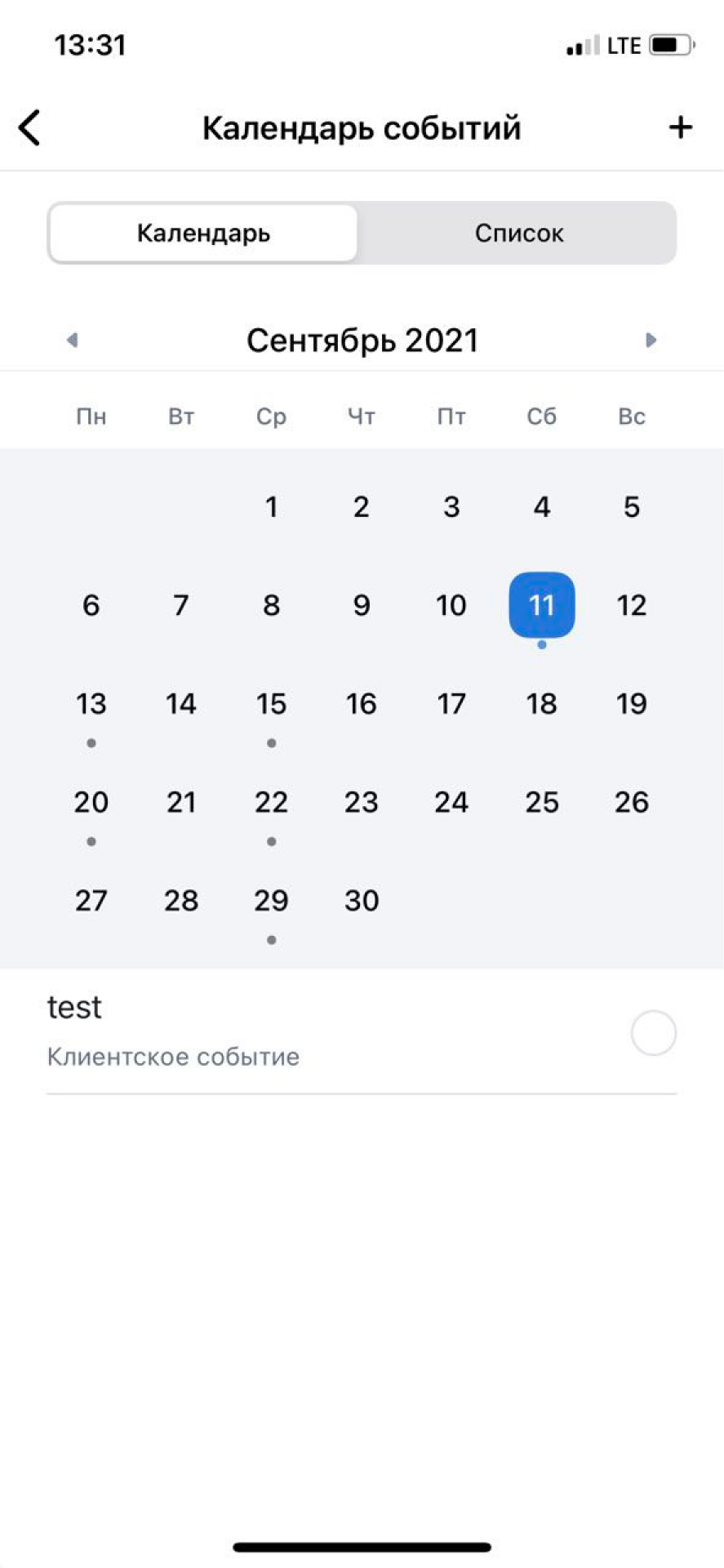Add a new event with the plus icon

coord(680,127)
